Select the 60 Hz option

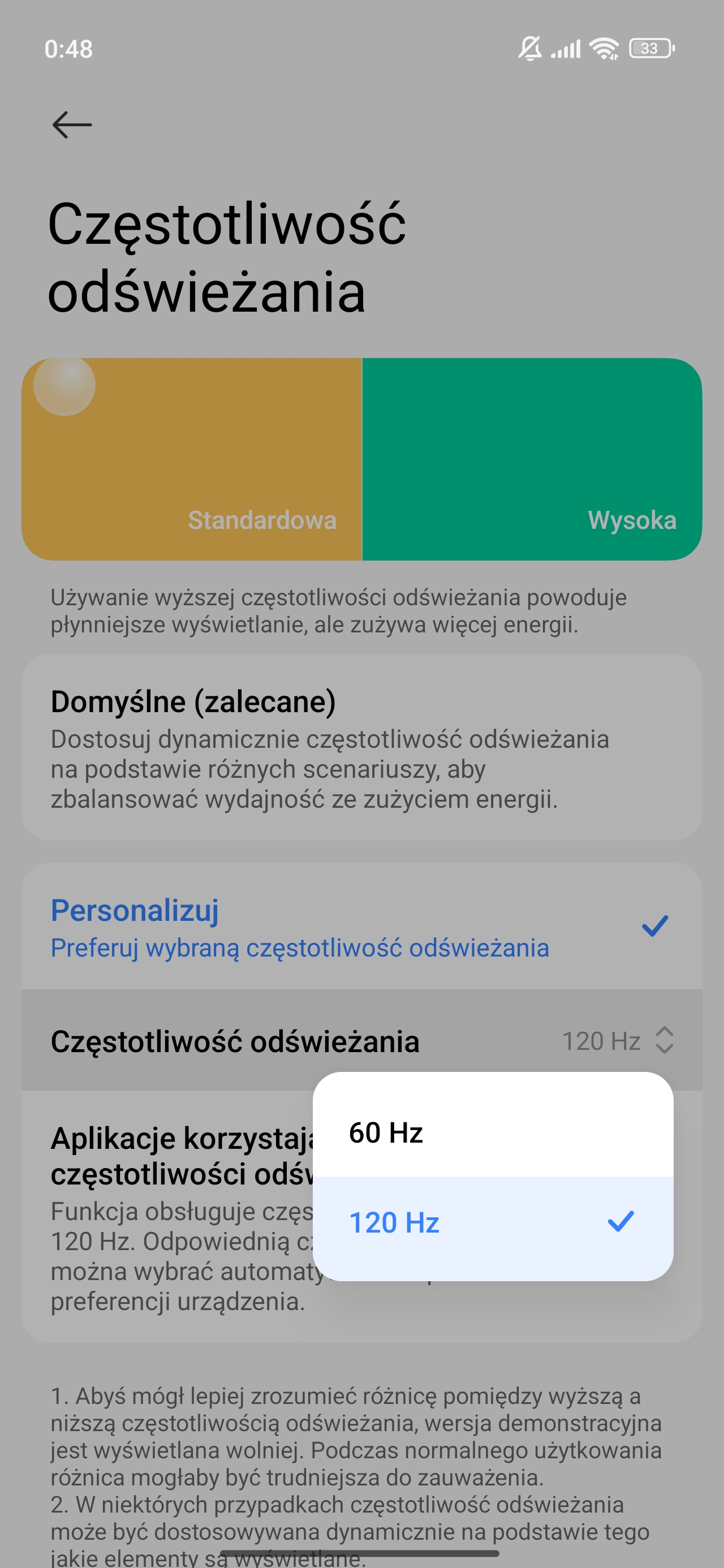click(492, 1132)
